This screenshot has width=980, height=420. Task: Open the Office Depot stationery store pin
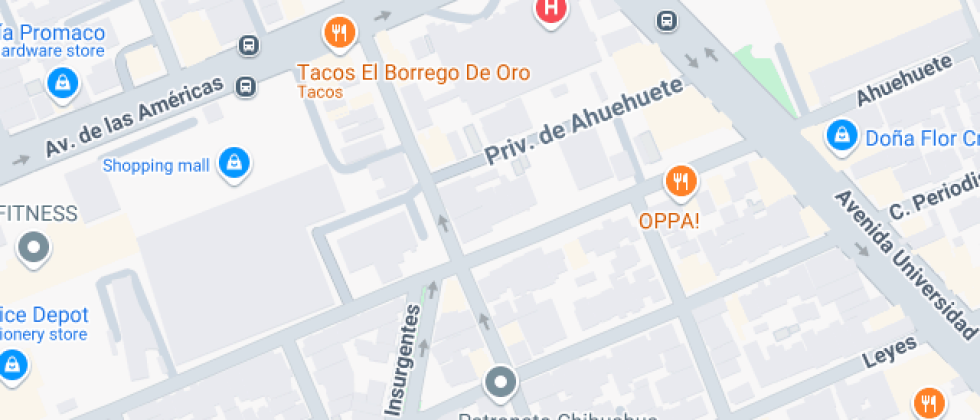tap(11, 367)
